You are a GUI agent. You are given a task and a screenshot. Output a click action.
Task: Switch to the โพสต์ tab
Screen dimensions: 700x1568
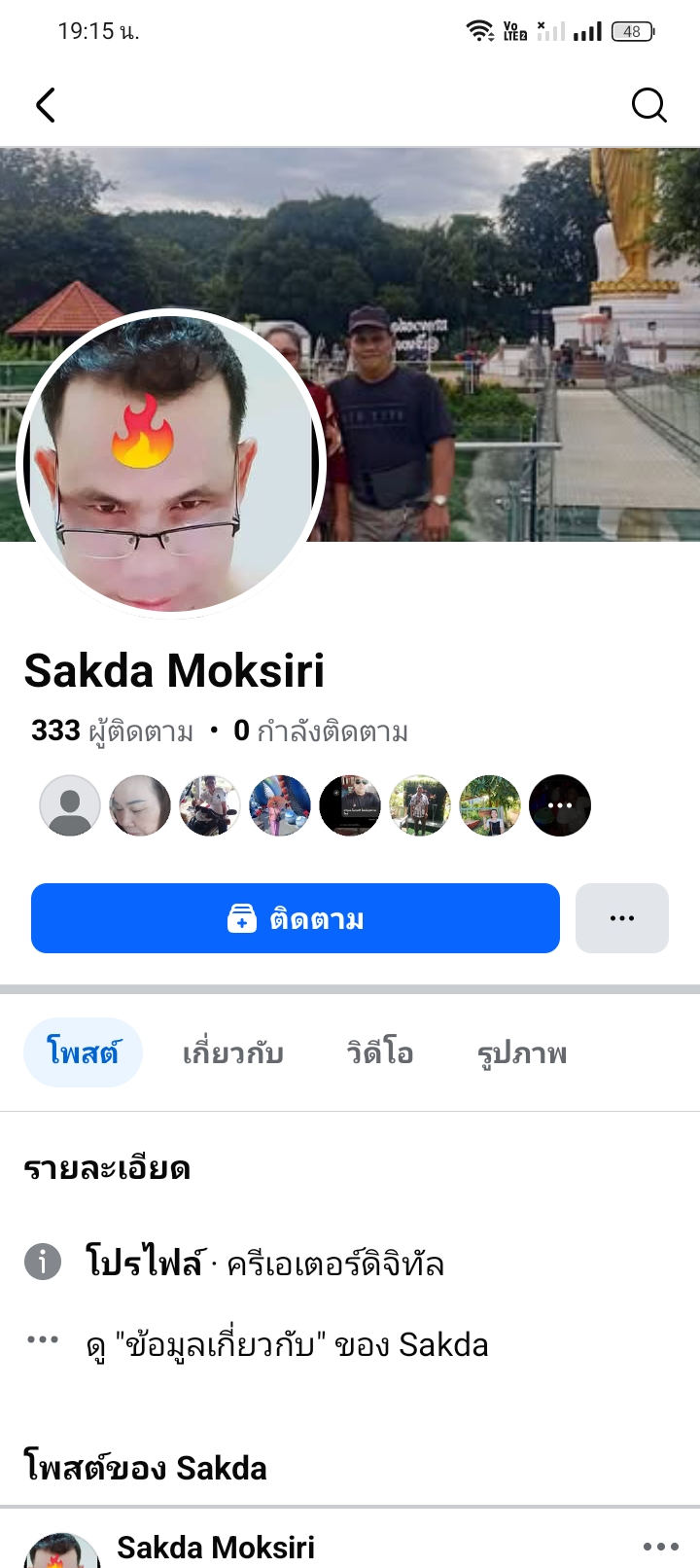click(83, 1052)
